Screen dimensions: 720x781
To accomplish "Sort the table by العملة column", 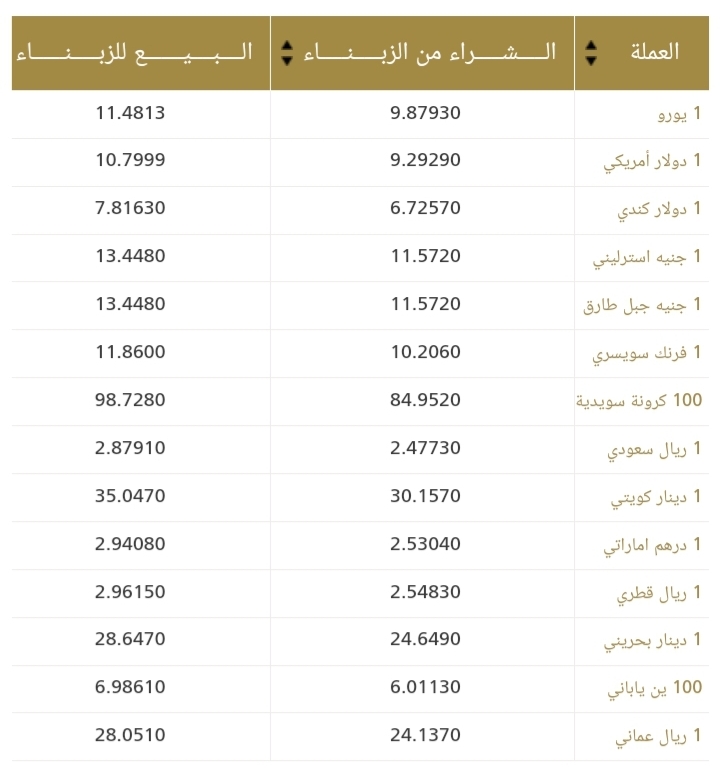I will pos(591,53).
